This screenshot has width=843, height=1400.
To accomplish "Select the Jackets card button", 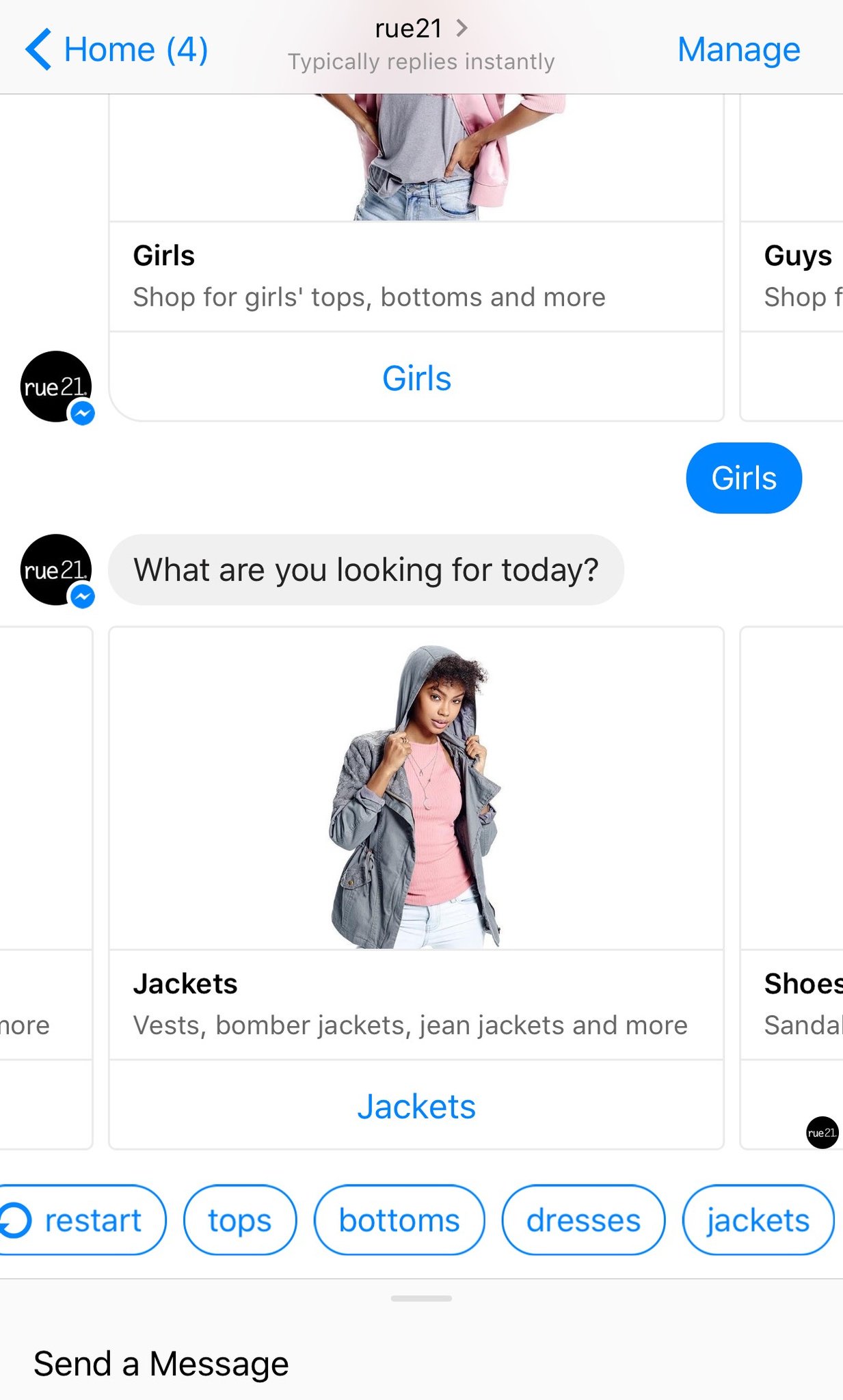I will (x=416, y=1106).
